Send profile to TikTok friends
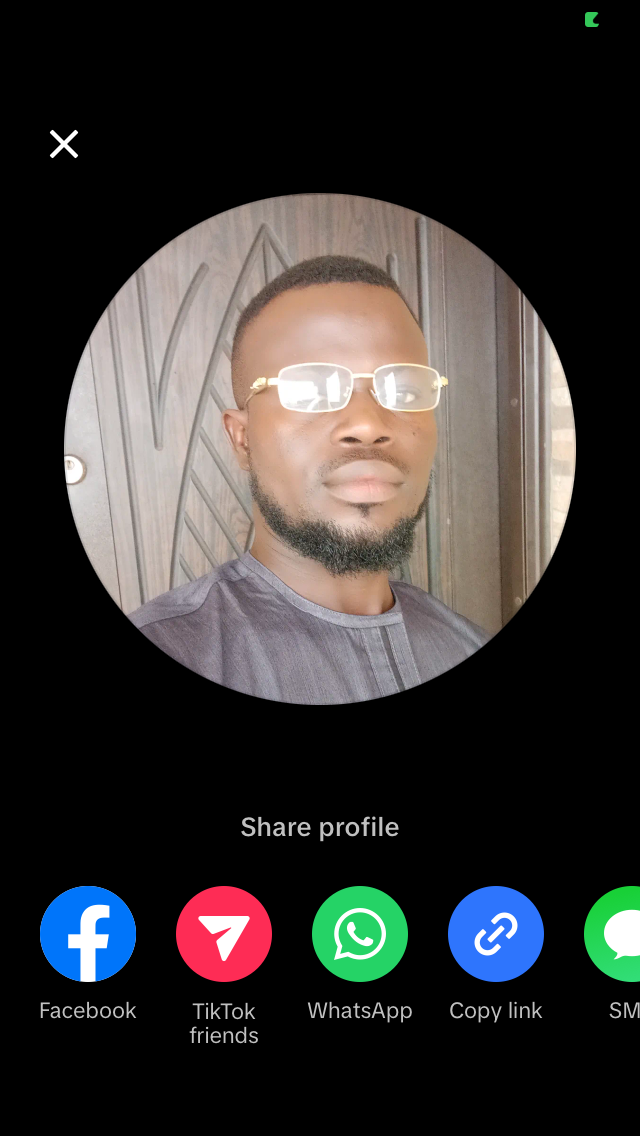This screenshot has width=640, height=1136. [224, 934]
